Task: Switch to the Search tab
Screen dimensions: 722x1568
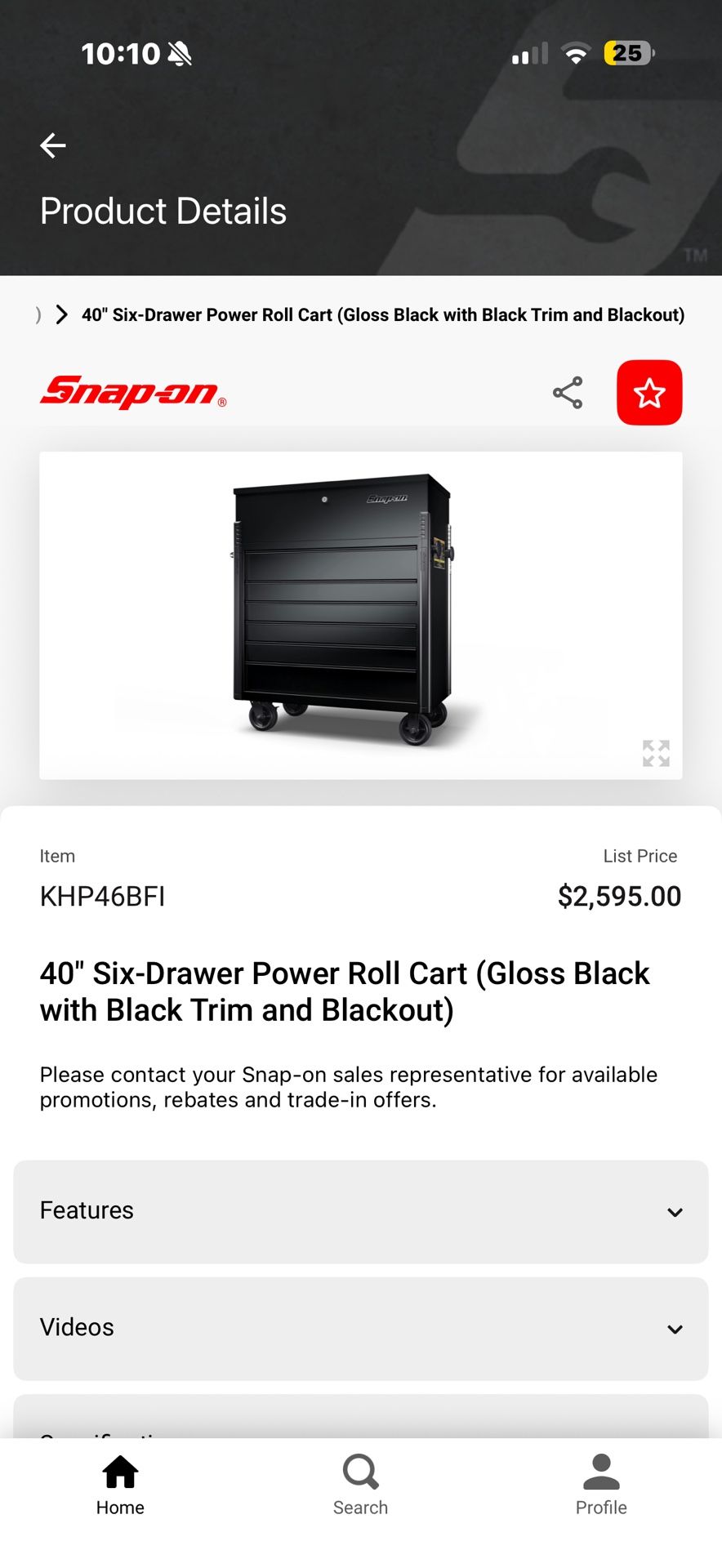Action: pos(360,1486)
